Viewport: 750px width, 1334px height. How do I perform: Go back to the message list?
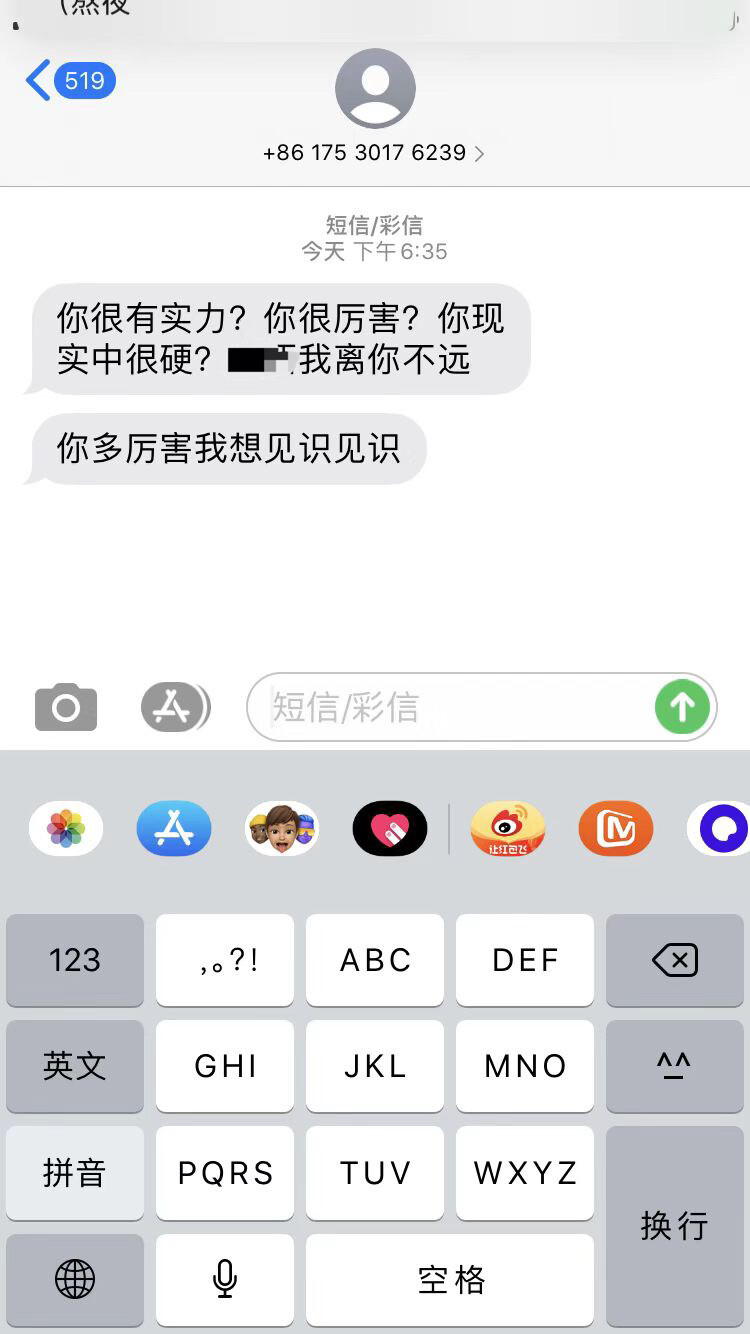point(68,81)
